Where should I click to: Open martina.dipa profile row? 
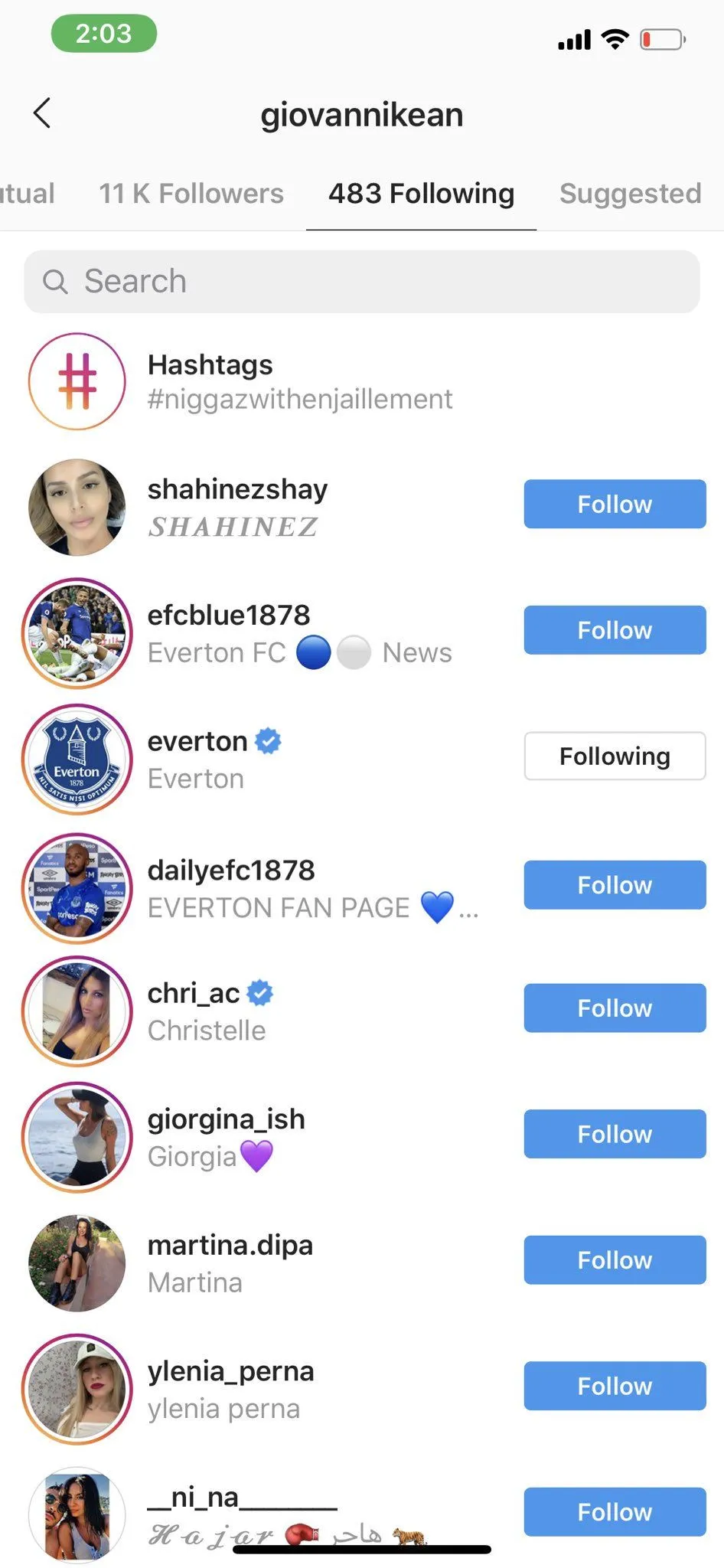click(230, 1262)
